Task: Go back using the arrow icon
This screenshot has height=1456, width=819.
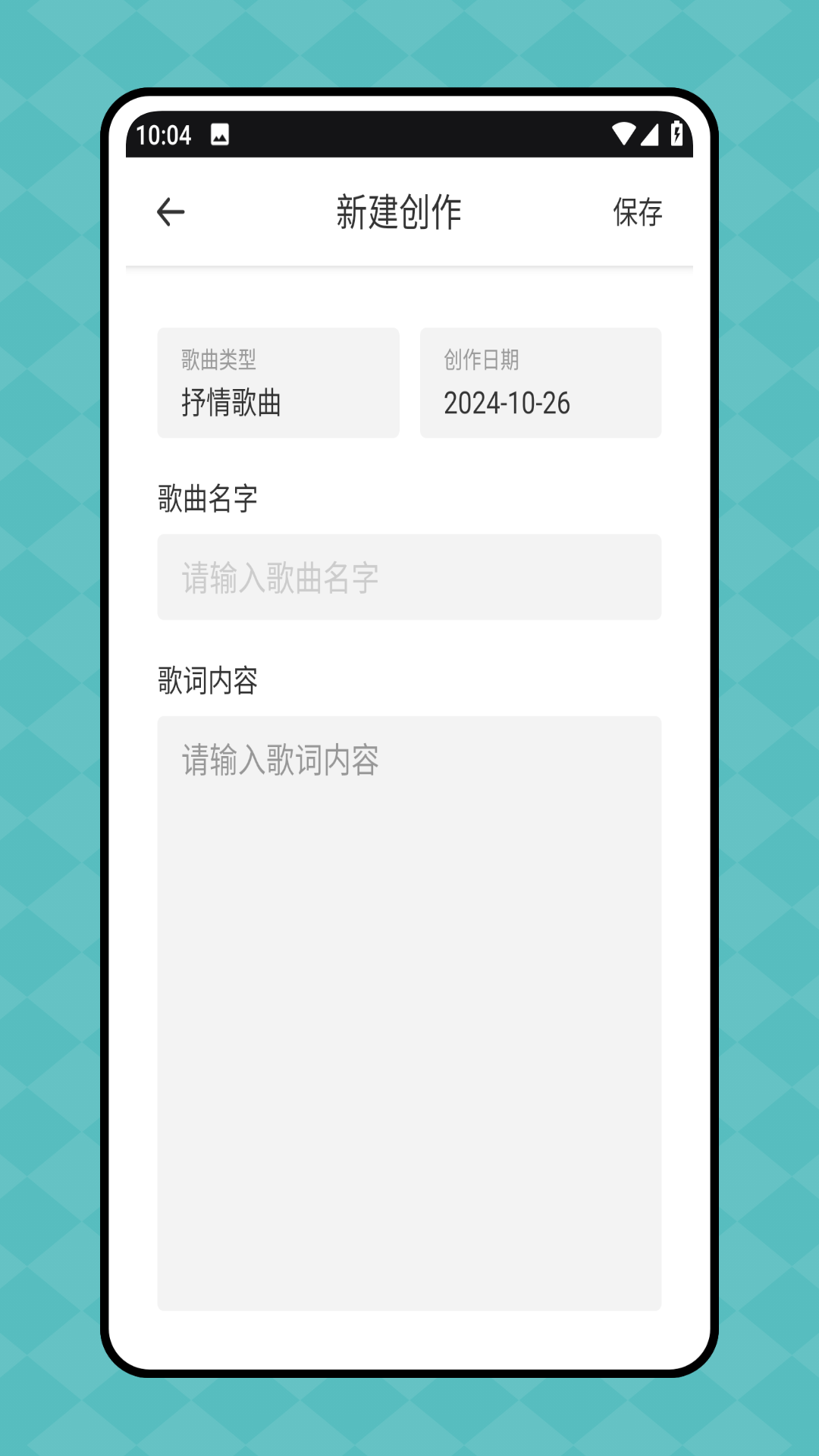Action: [171, 212]
